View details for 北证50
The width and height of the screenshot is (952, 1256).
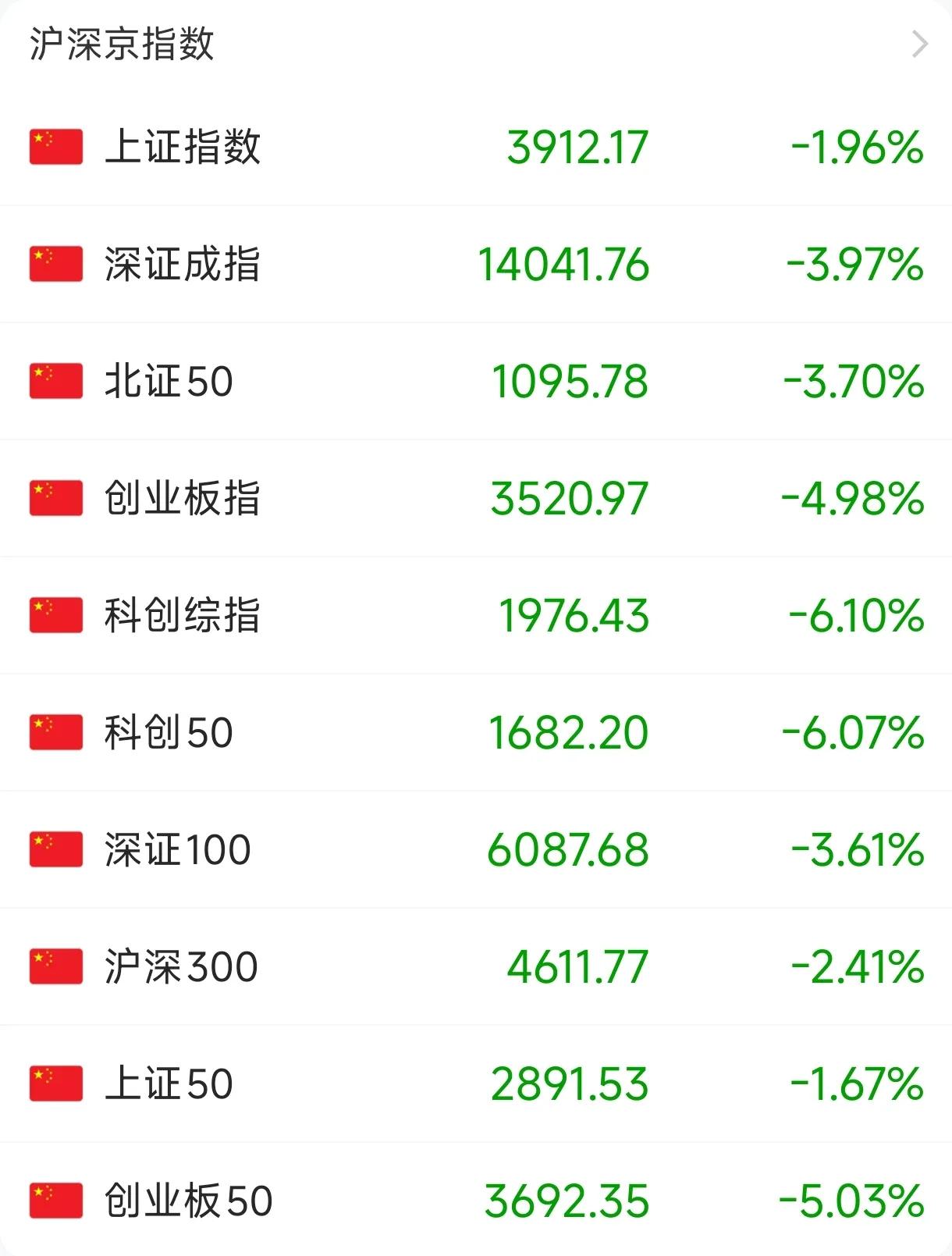click(x=476, y=381)
